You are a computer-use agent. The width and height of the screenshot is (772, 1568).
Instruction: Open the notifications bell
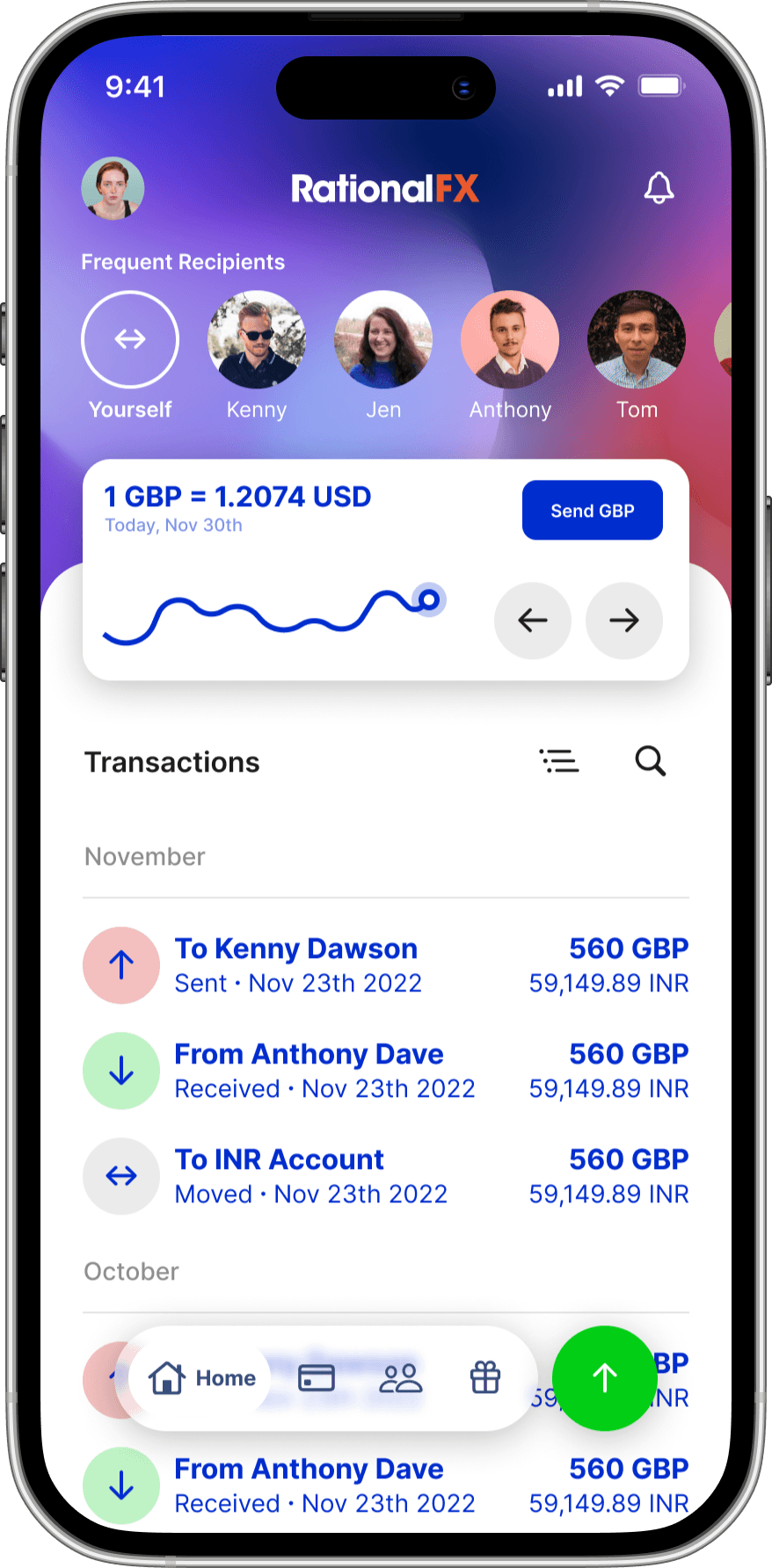tap(659, 188)
